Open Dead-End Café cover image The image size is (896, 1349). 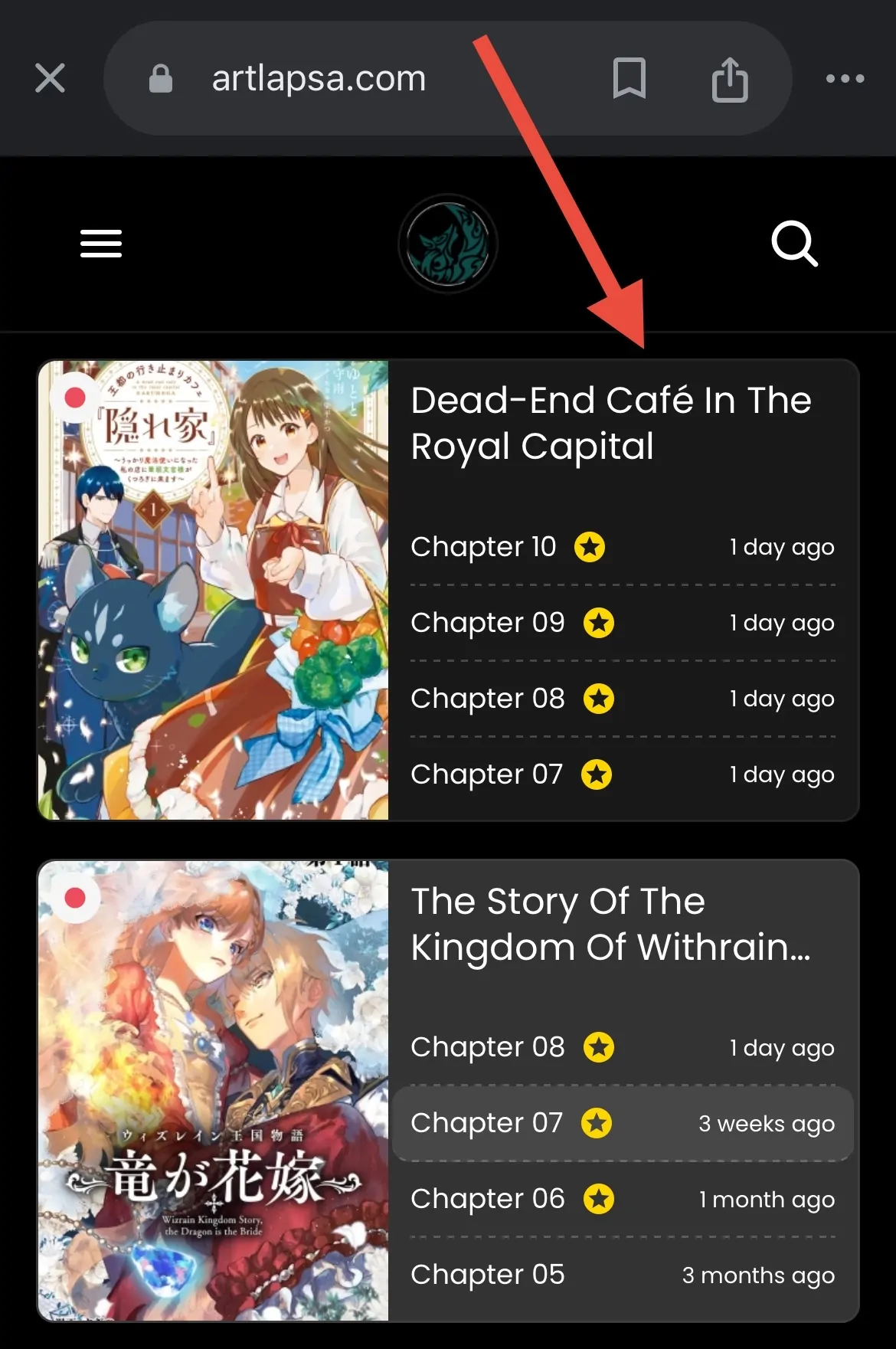(214, 590)
